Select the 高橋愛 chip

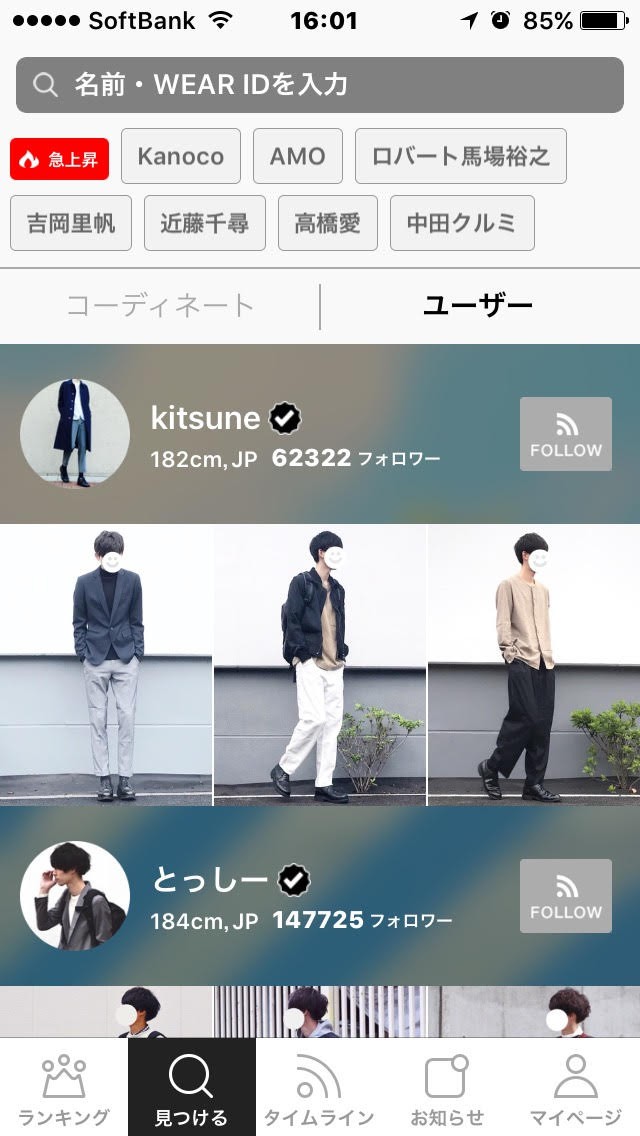tap(327, 222)
